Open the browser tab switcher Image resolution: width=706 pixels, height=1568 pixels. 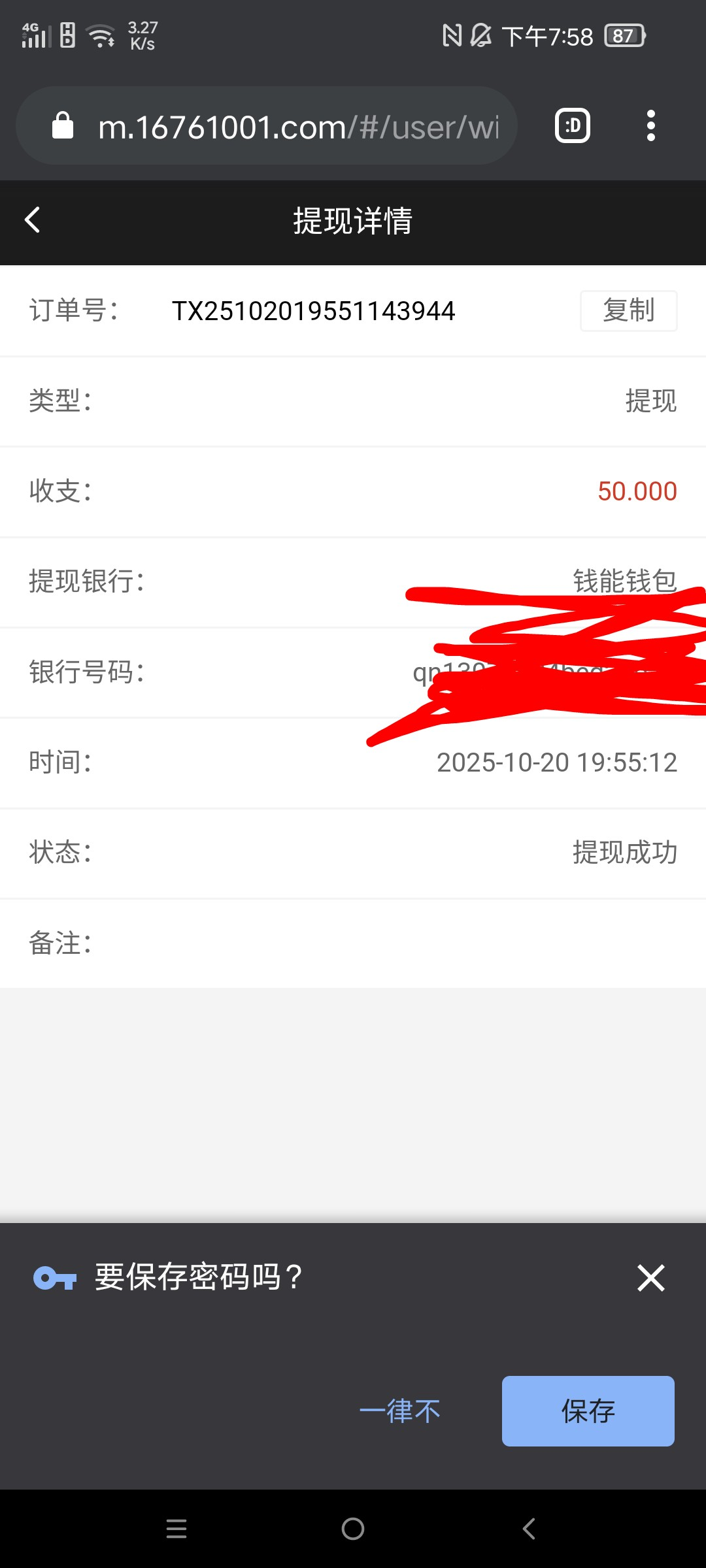pos(573,126)
